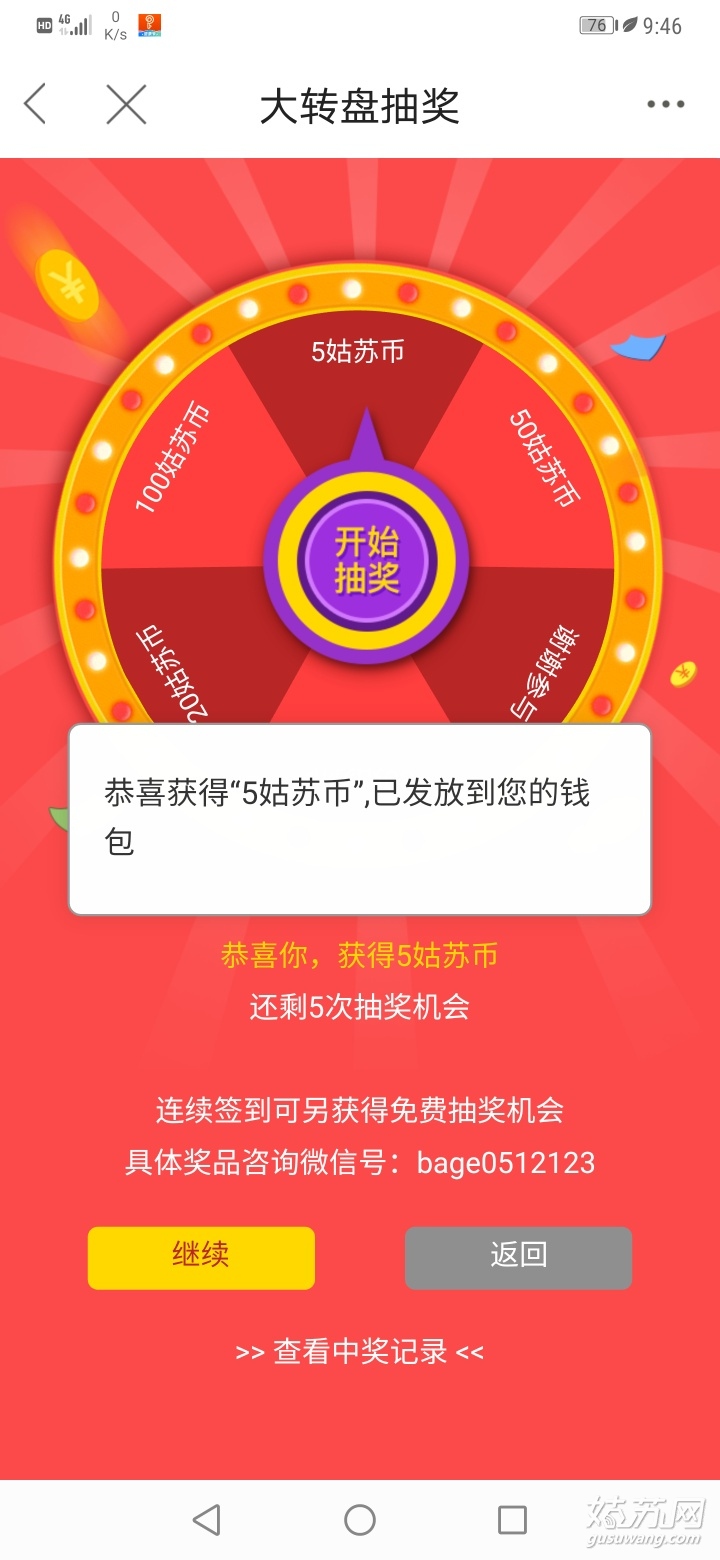Tap the 开始抽奖 wheel center button

[x=366, y=562]
